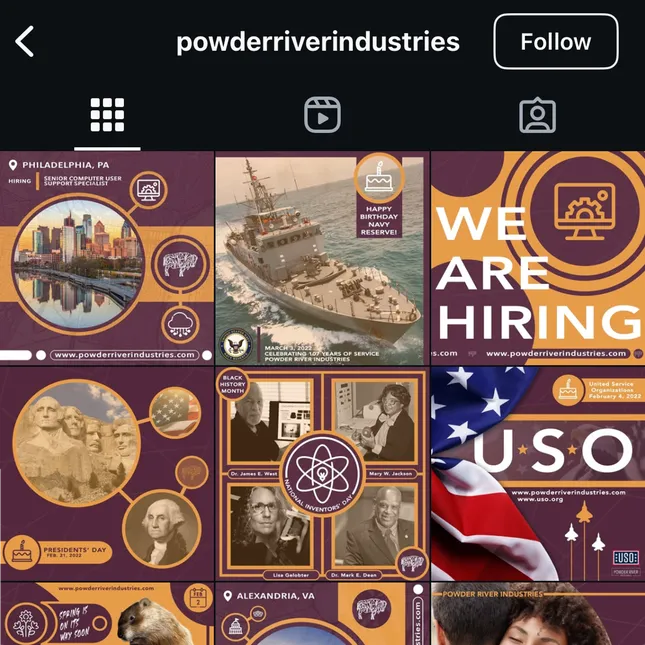
Task: Open the We Are Hiring post
Action: (x=538, y=257)
